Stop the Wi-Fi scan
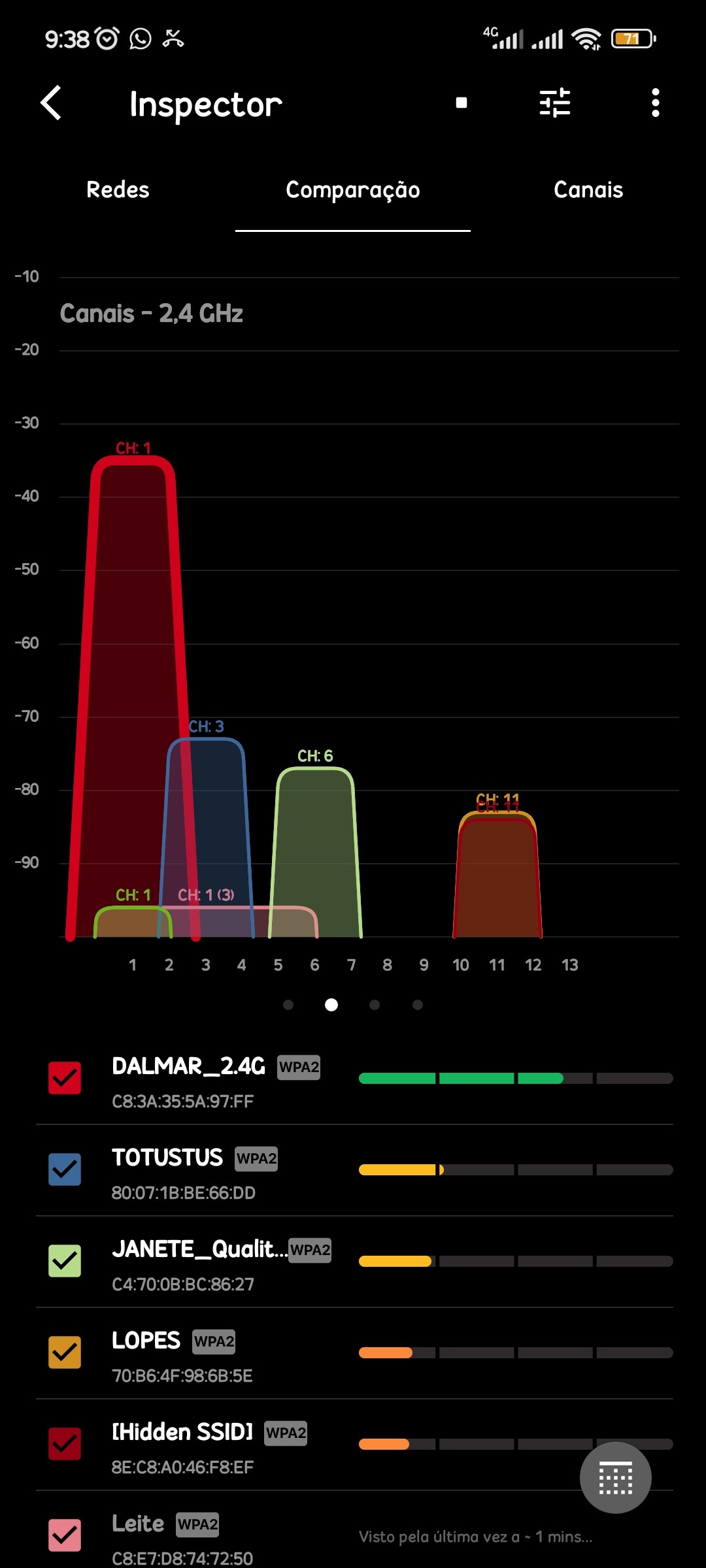The width and height of the screenshot is (706, 1568). coord(462,103)
